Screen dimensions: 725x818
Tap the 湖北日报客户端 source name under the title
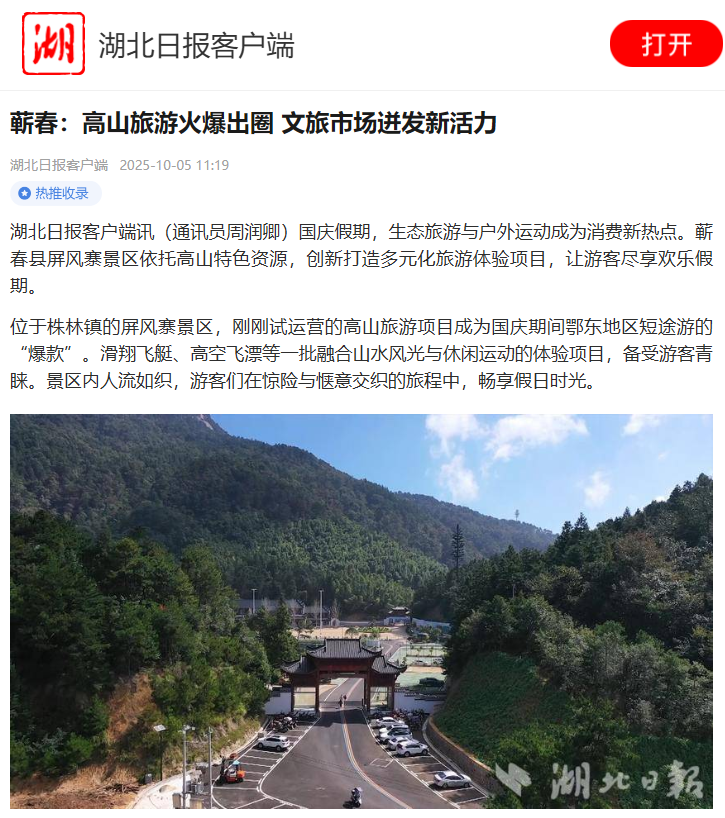(59, 165)
